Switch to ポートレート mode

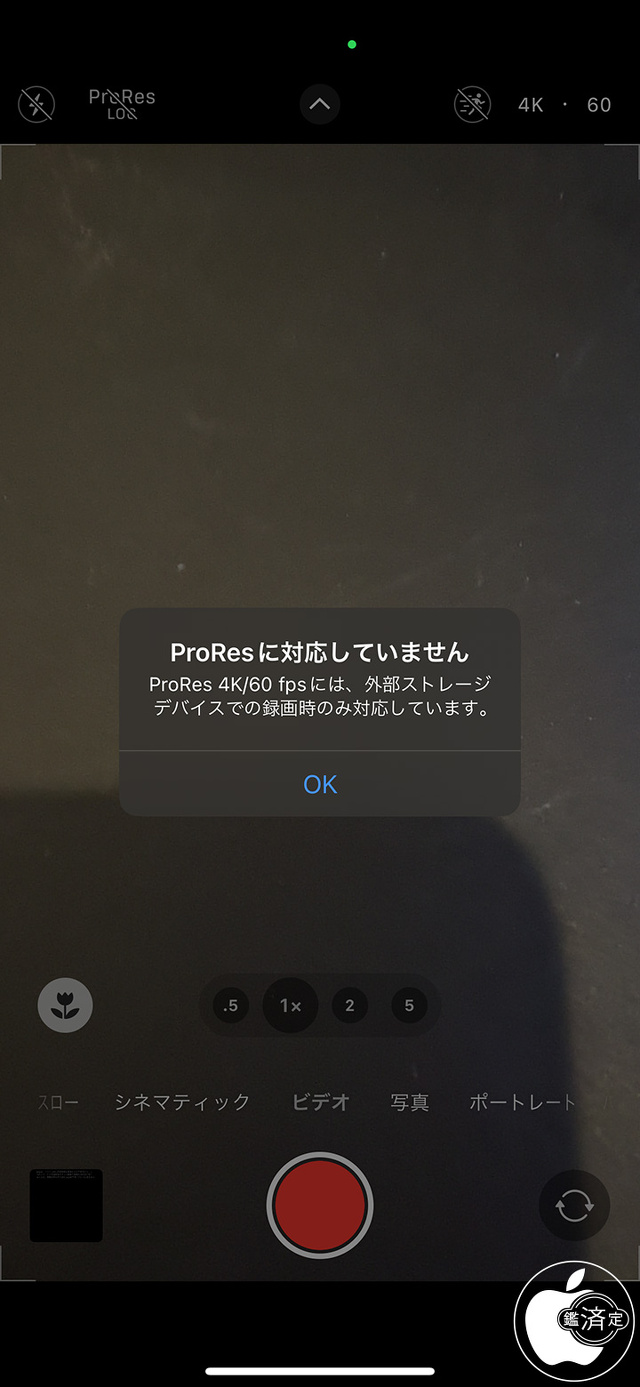pos(522,1102)
